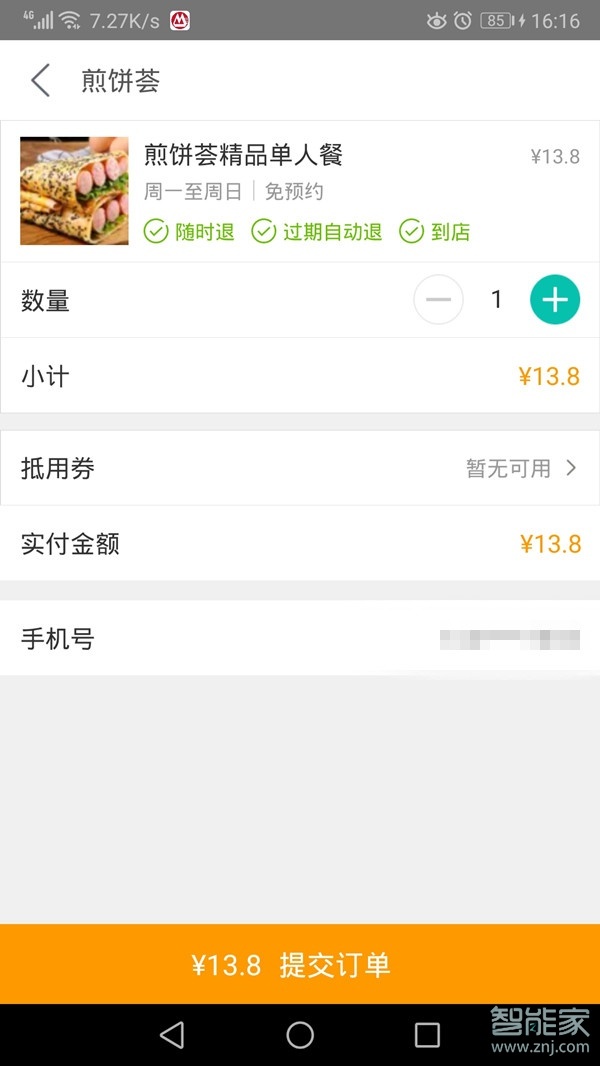
Task: Increase quantity with the plus button
Action: (555, 299)
